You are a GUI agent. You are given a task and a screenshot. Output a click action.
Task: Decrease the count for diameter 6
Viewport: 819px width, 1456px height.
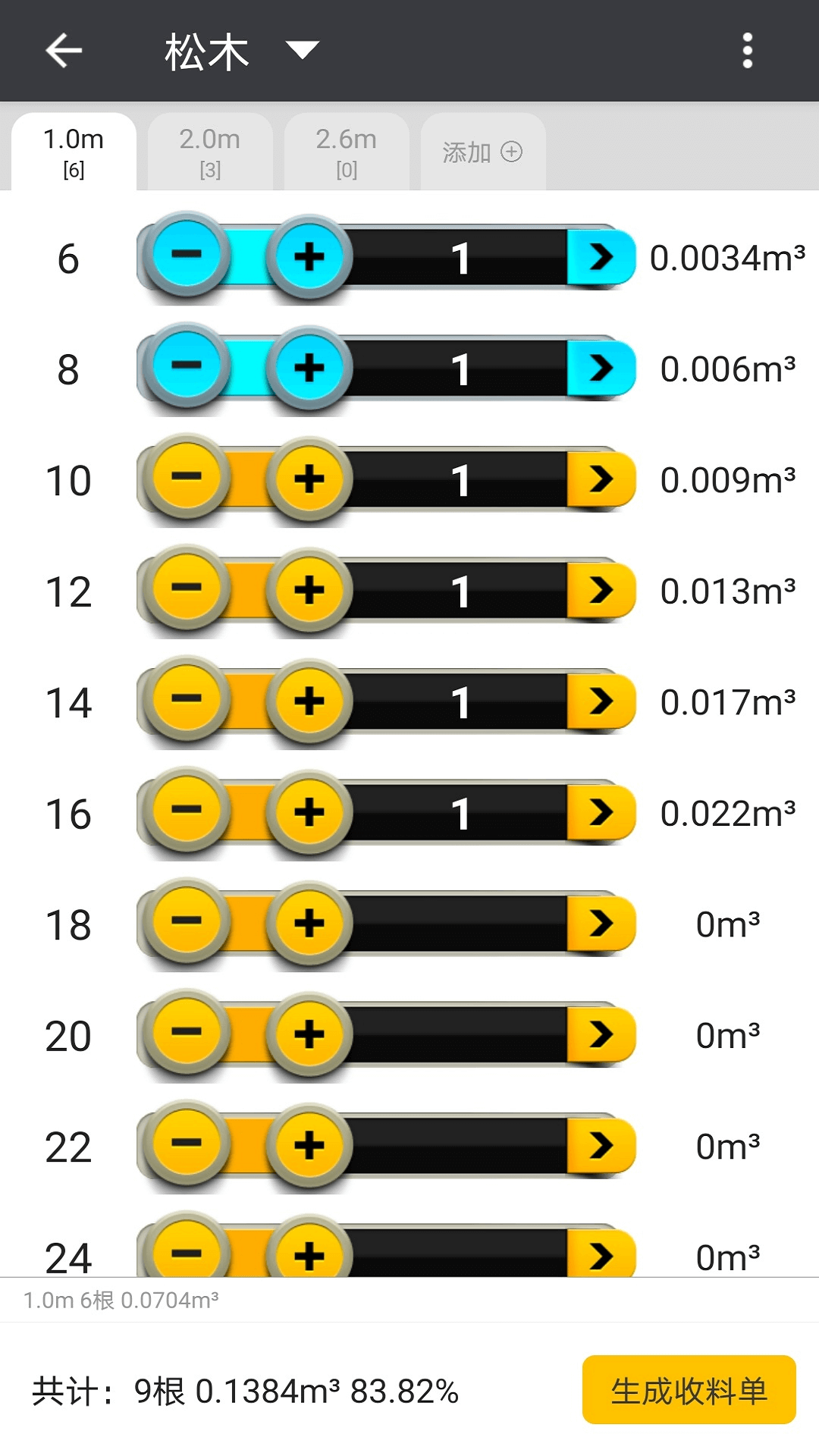[x=187, y=256]
